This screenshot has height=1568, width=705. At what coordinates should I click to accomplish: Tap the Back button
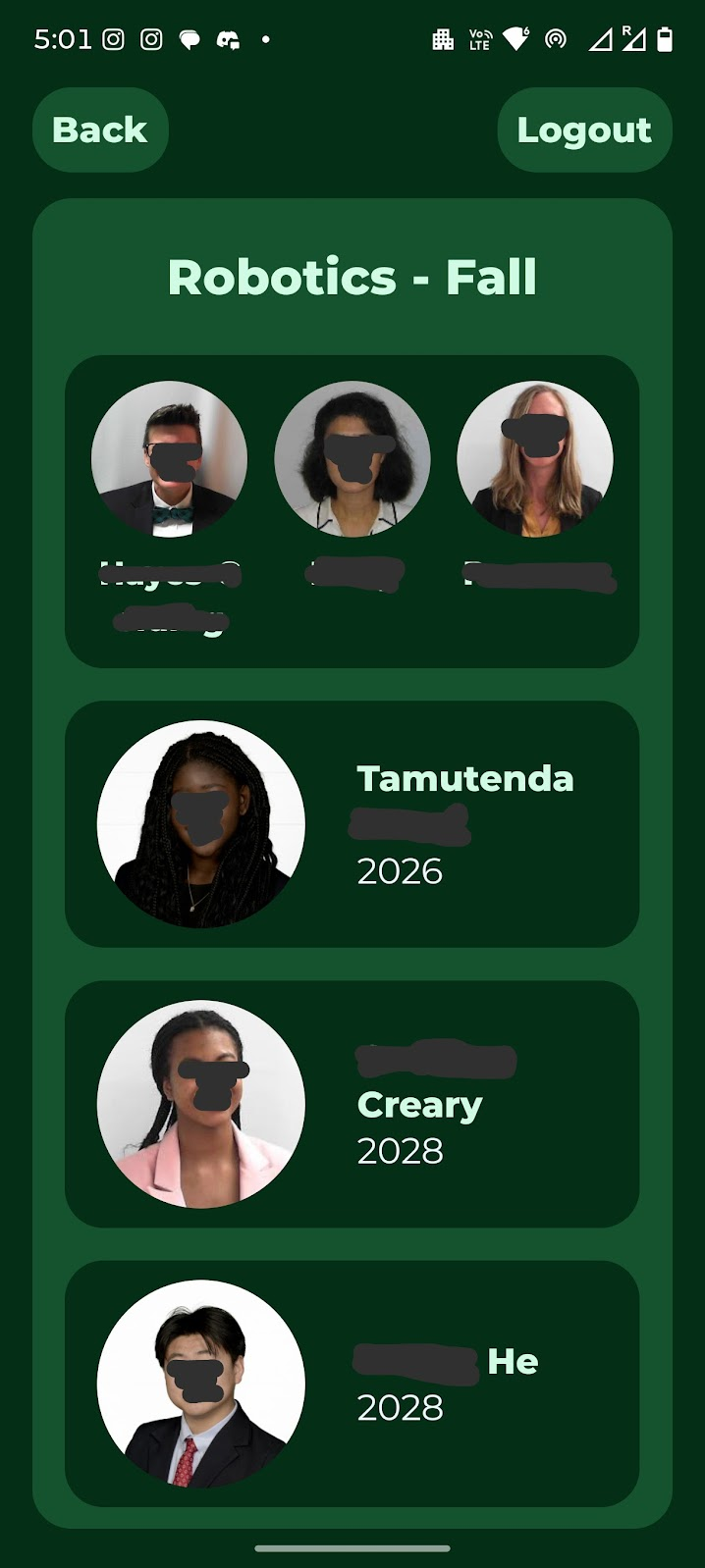[x=100, y=131]
